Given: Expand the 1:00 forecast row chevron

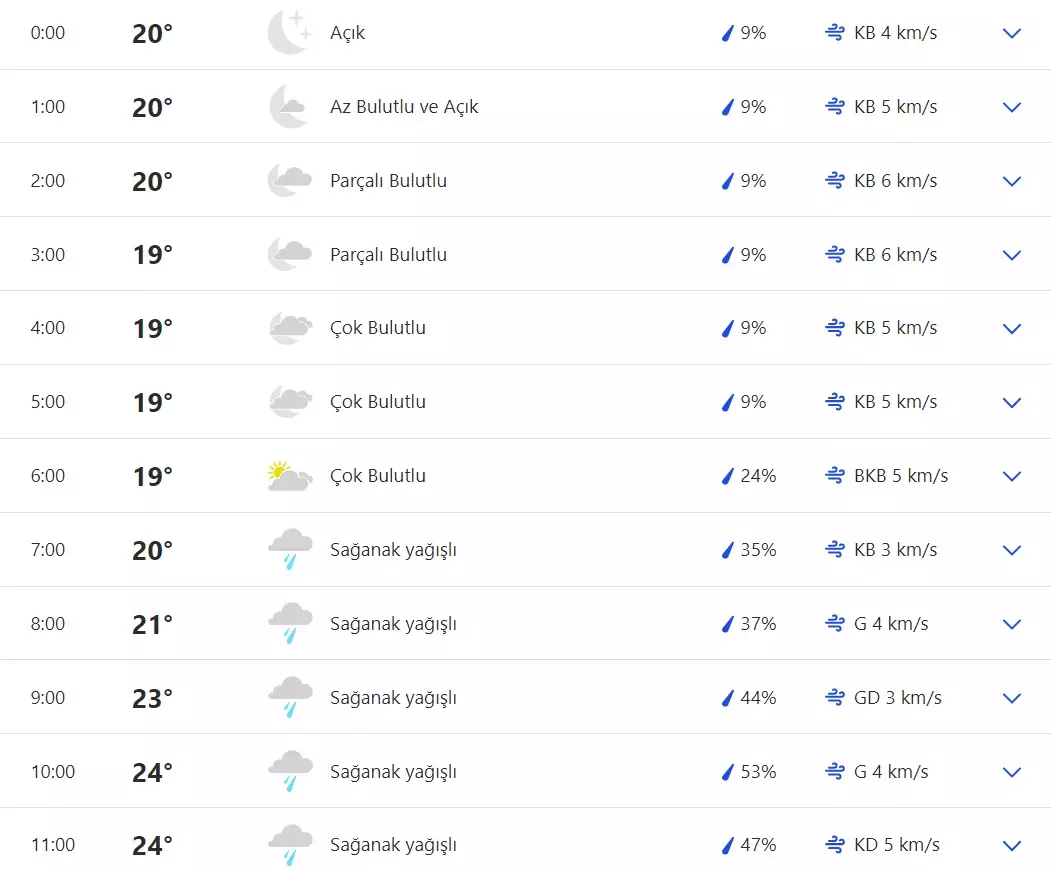Looking at the screenshot, I should click(1012, 107).
